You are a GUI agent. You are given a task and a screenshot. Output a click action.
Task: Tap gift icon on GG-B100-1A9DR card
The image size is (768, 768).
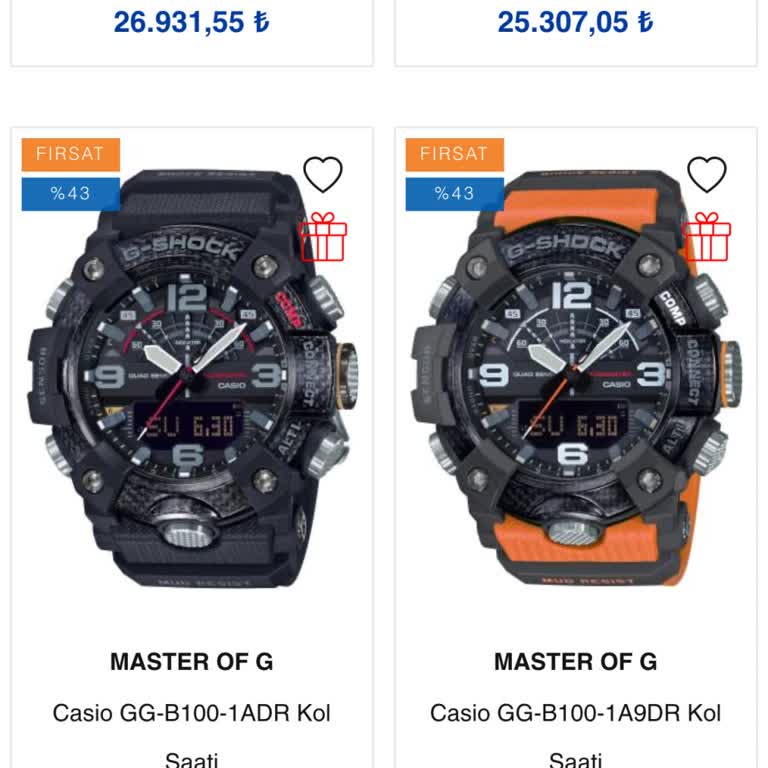click(x=707, y=237)
